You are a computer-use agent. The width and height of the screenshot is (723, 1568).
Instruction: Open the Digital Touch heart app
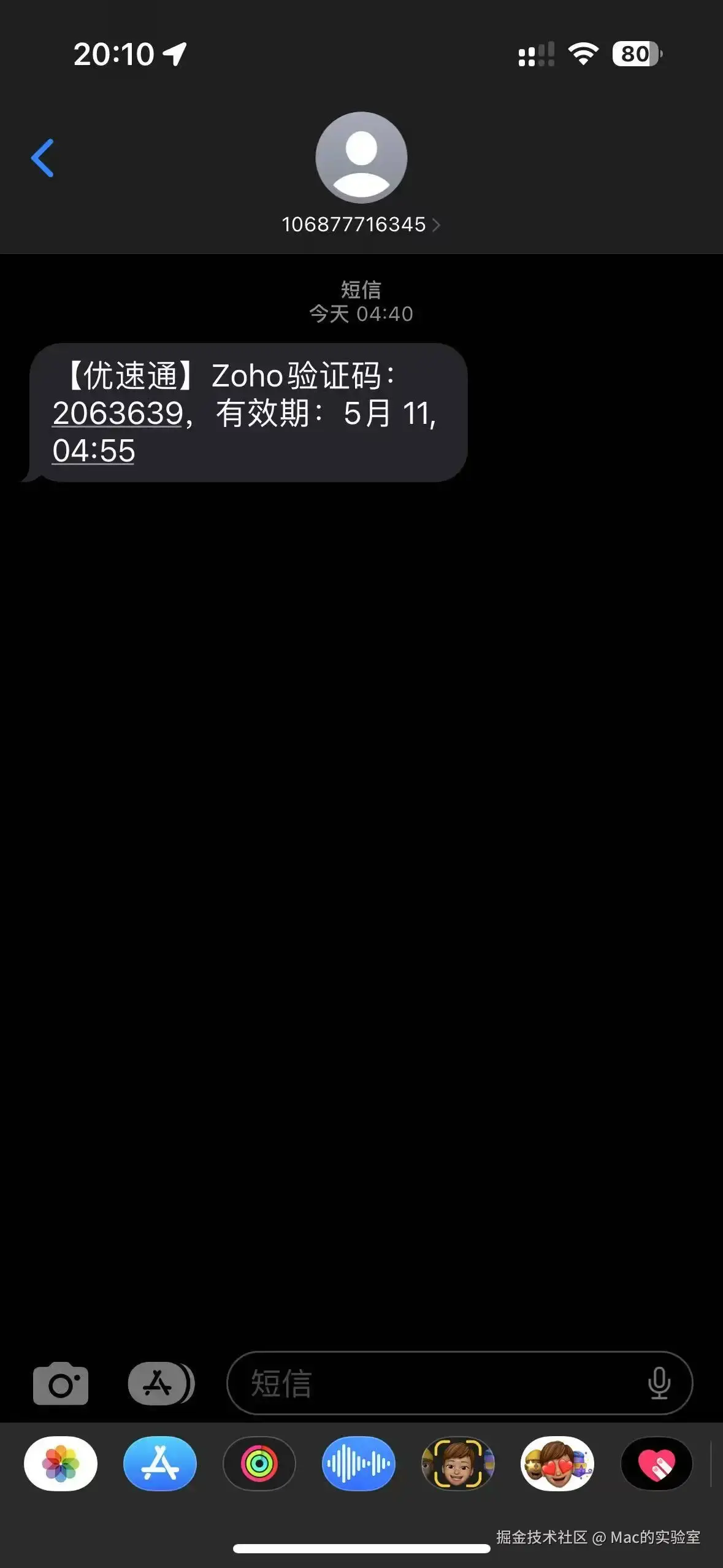[657, 1464]
